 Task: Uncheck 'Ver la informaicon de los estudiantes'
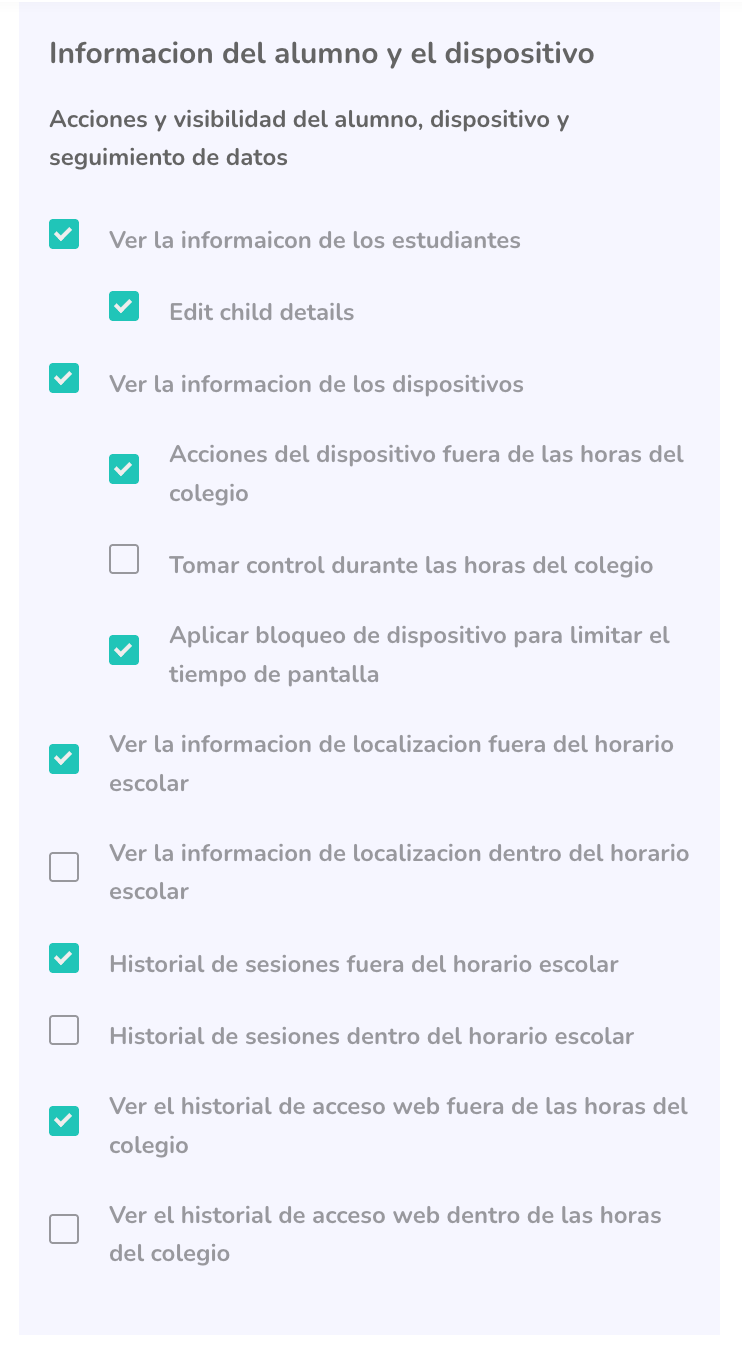coord(64,236)
